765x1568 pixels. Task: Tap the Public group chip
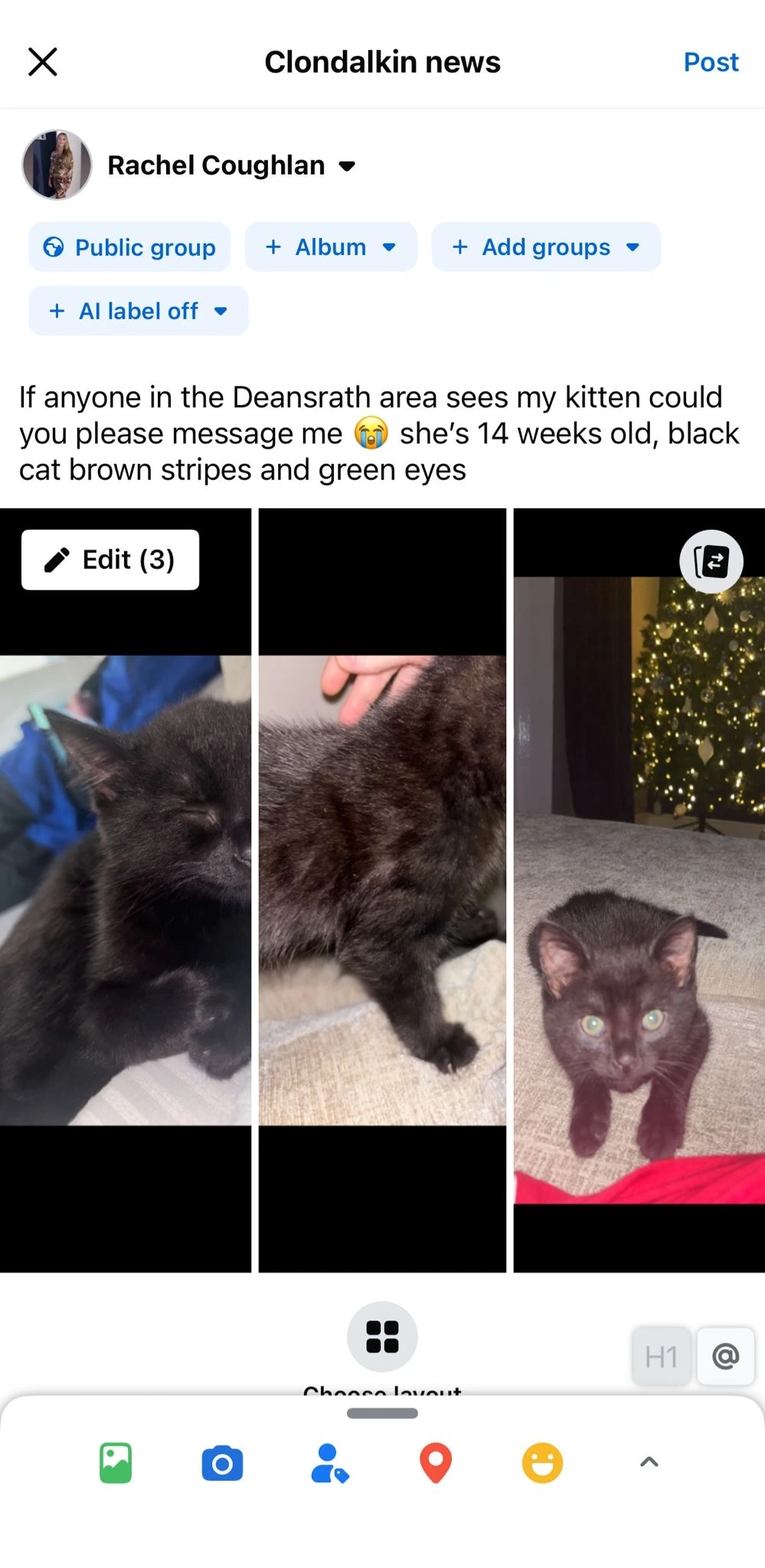[x=129, y=247]
